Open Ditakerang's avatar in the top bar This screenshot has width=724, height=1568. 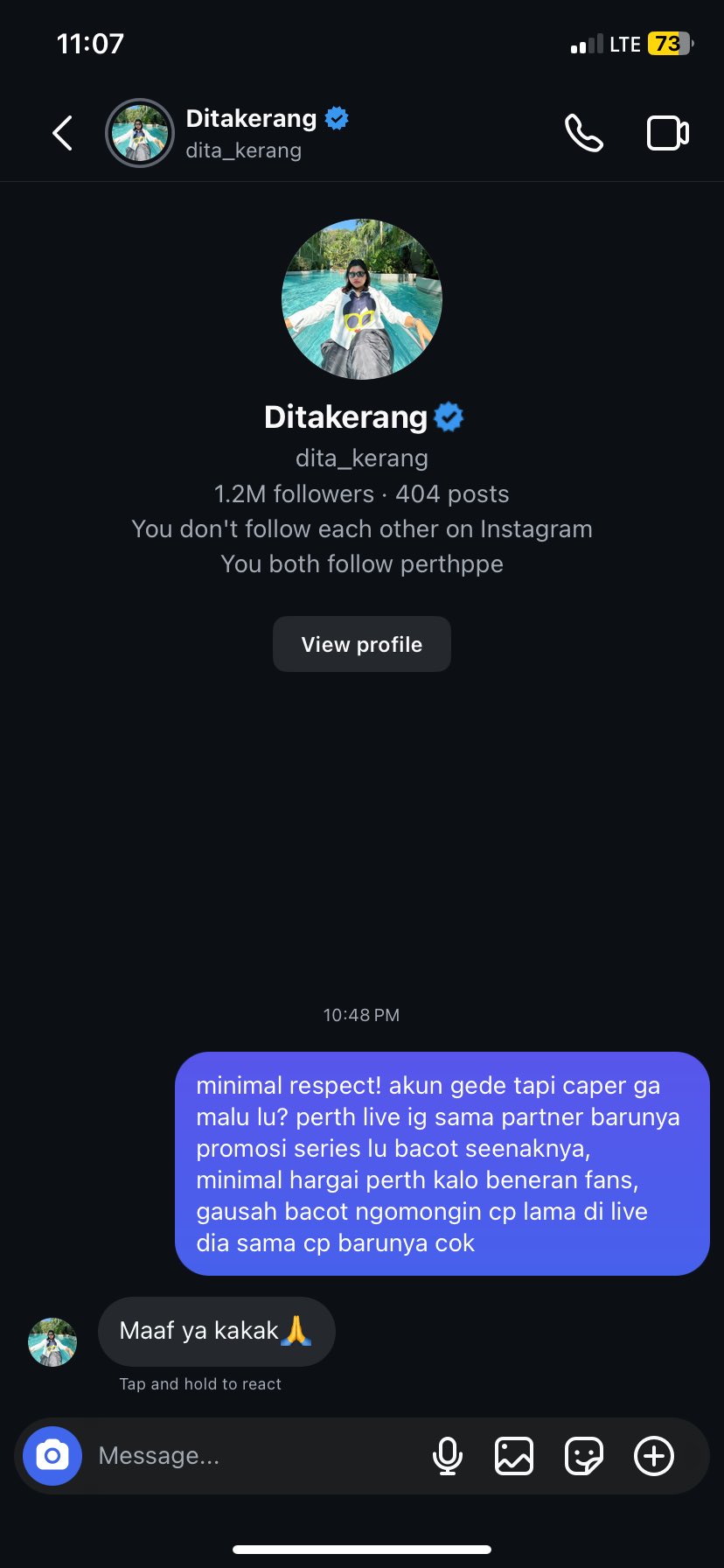coord(140,133)
